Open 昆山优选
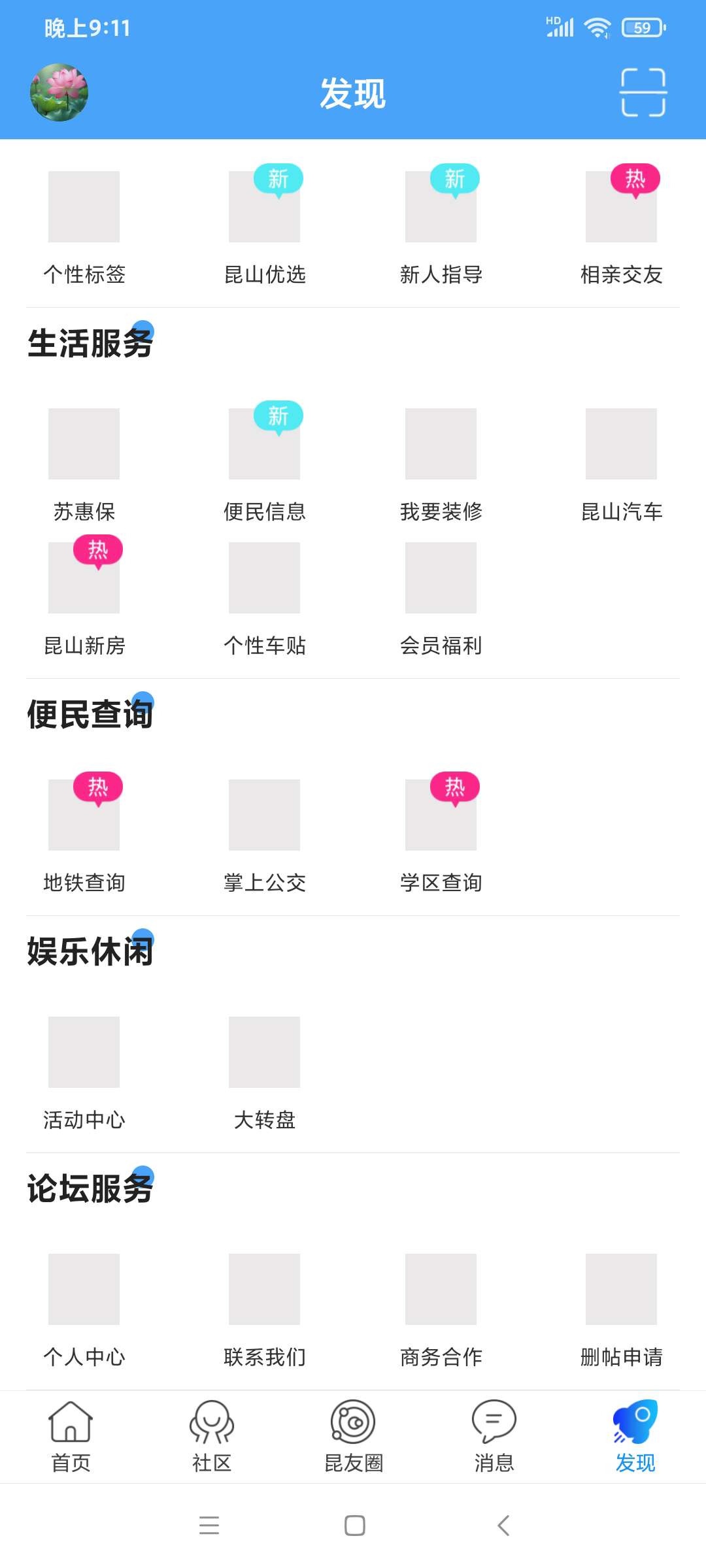The image size is (706, 1568). pyautogui.click(x=264, y=225)
